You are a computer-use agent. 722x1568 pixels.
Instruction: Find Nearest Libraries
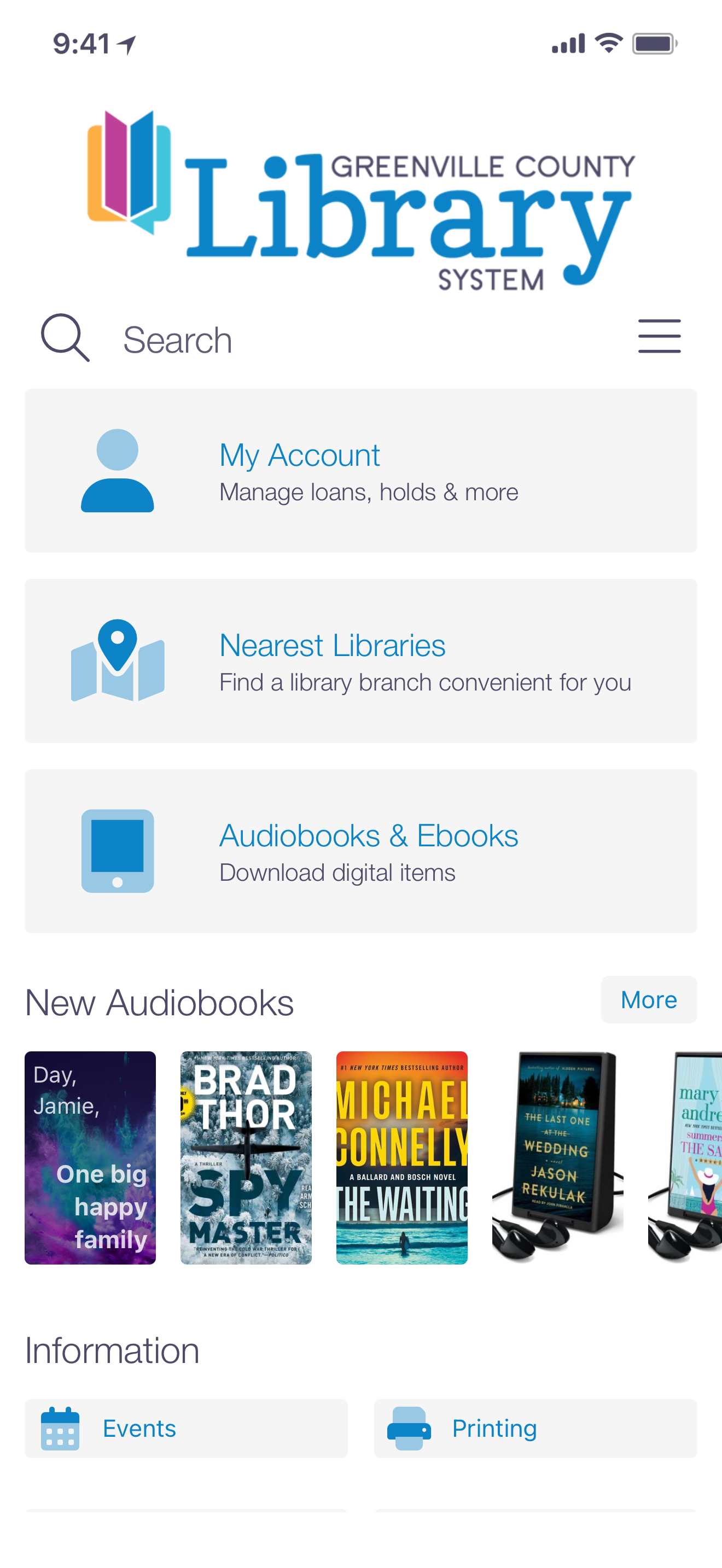coord(360,661)
